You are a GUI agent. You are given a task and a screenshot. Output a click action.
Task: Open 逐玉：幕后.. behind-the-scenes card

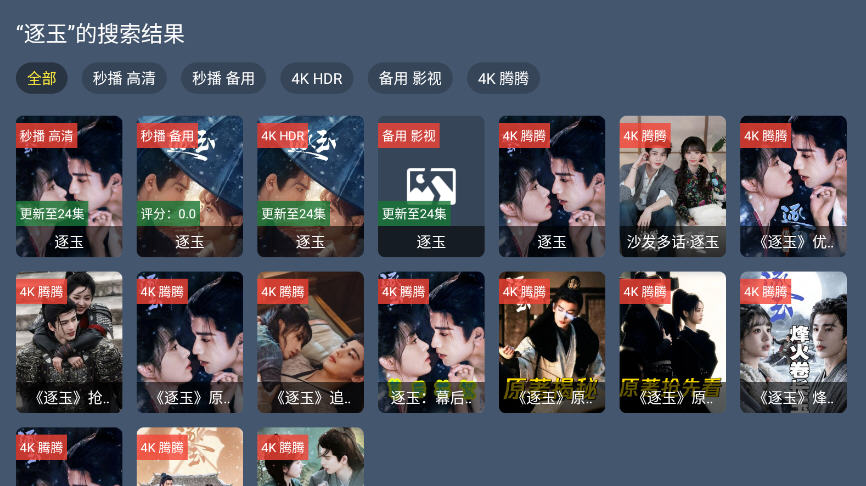[x=431, y=342]
